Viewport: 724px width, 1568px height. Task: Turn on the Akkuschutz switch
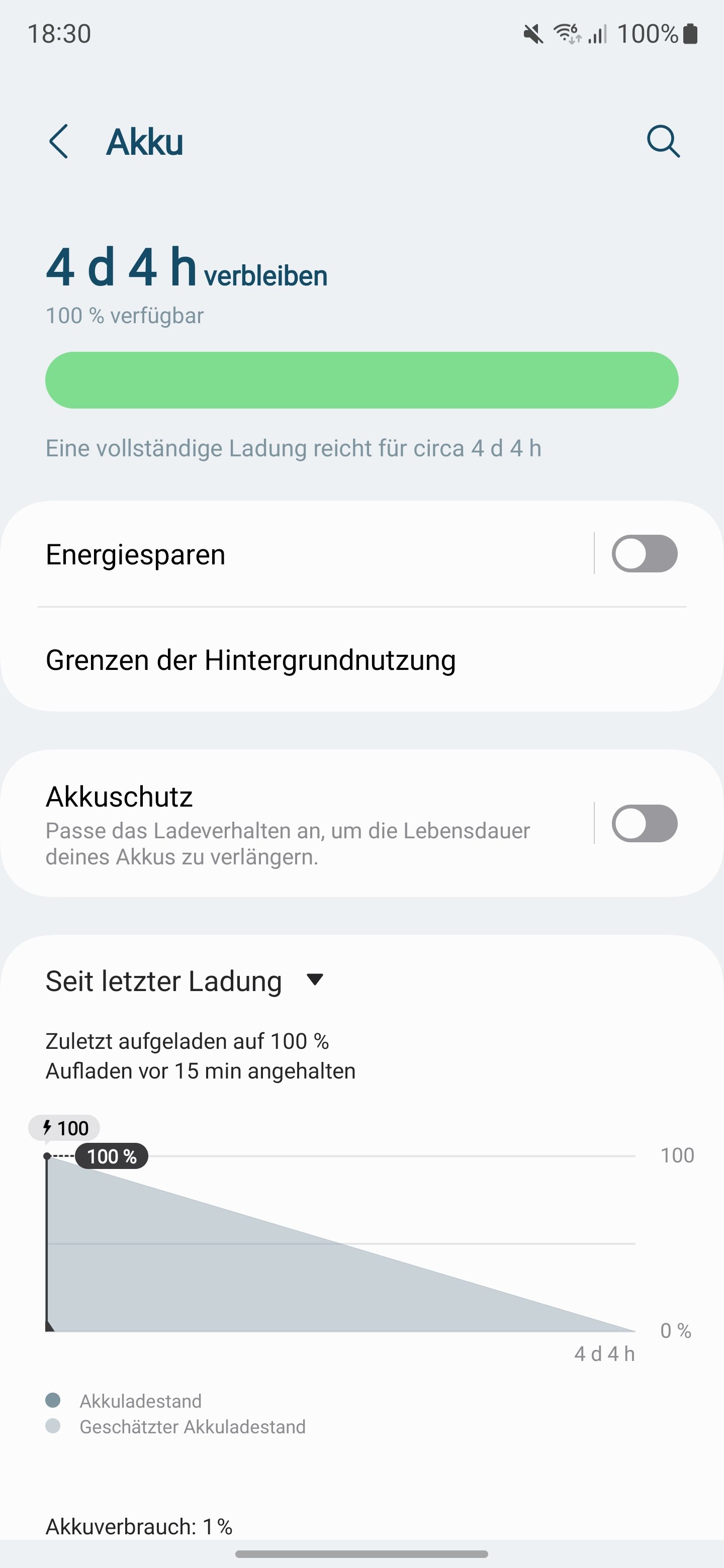coord(644,824)
